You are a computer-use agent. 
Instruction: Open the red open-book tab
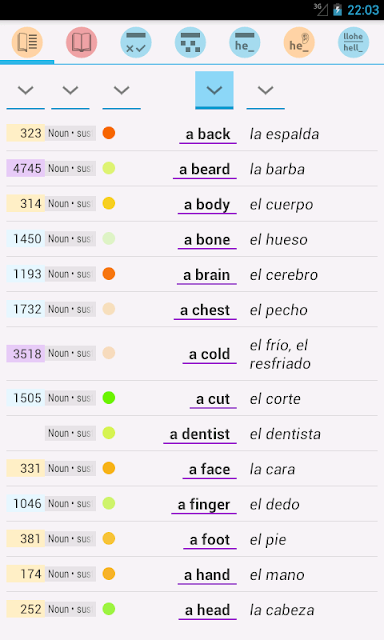coord(82,42)
